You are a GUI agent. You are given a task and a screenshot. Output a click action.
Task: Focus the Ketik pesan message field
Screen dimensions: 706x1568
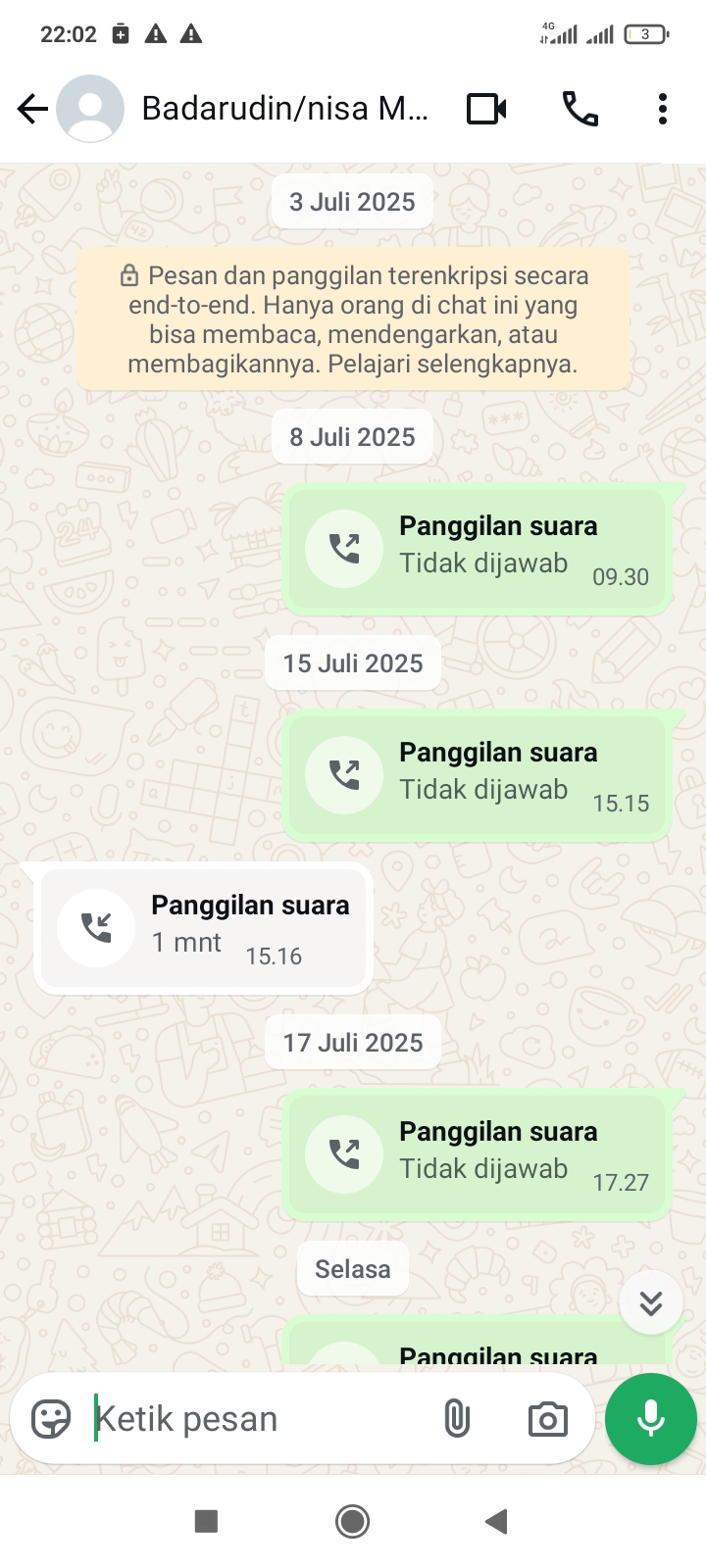pyautogui.click(x=255, y=1419)
